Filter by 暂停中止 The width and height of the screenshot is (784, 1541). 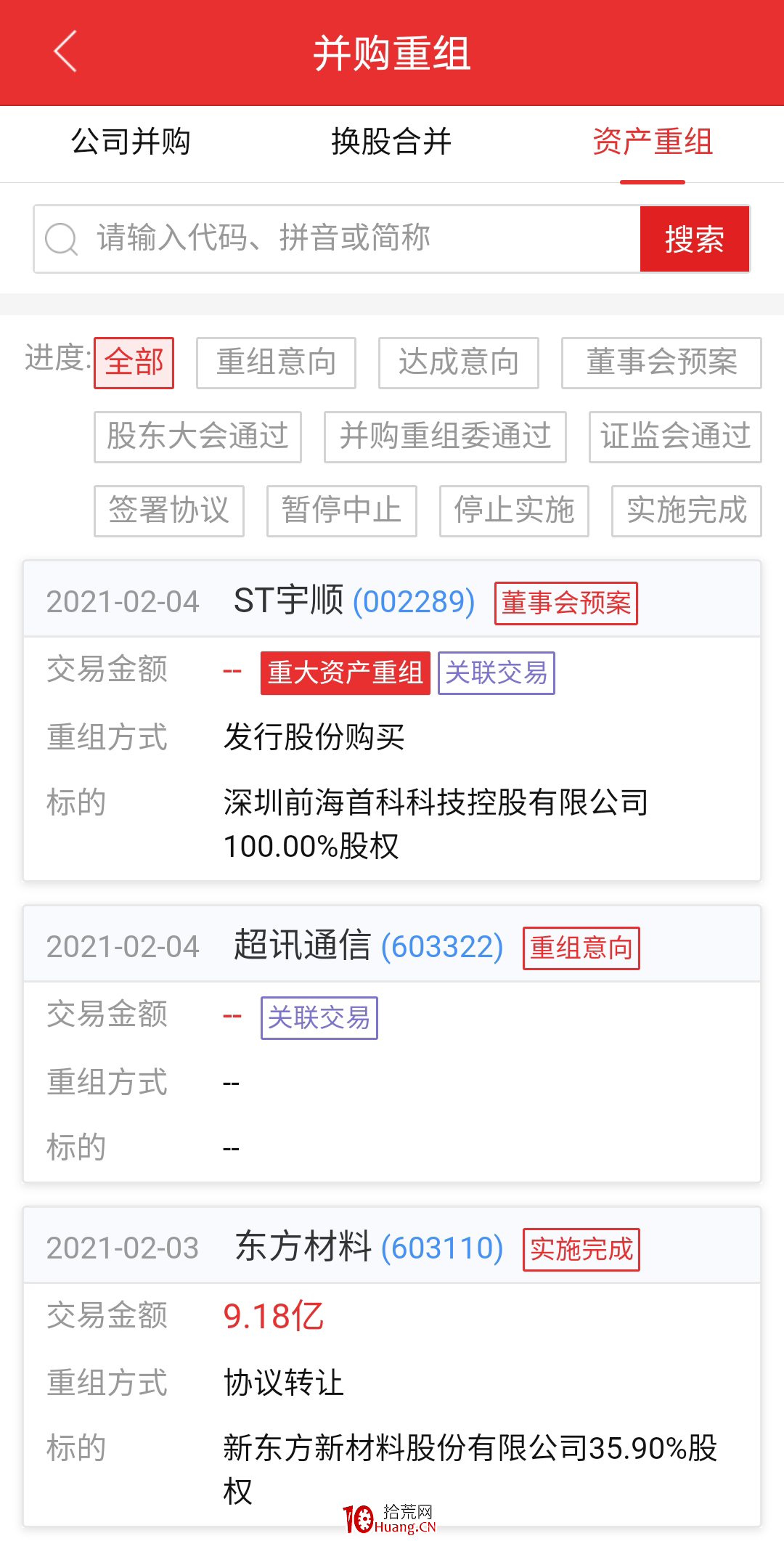click(x=342, y=511)
